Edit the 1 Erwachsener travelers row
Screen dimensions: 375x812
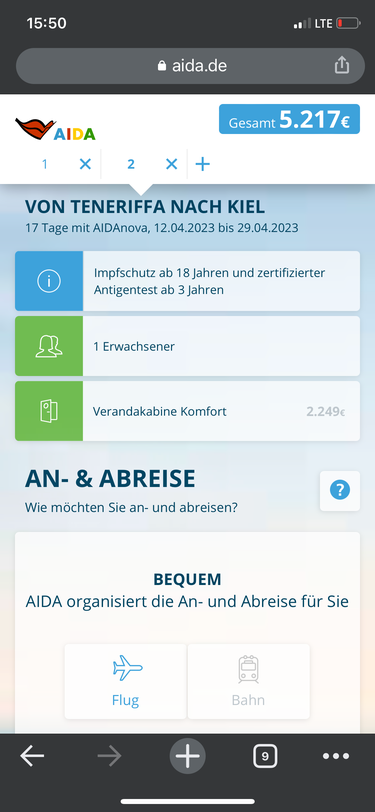click(188, 346)
